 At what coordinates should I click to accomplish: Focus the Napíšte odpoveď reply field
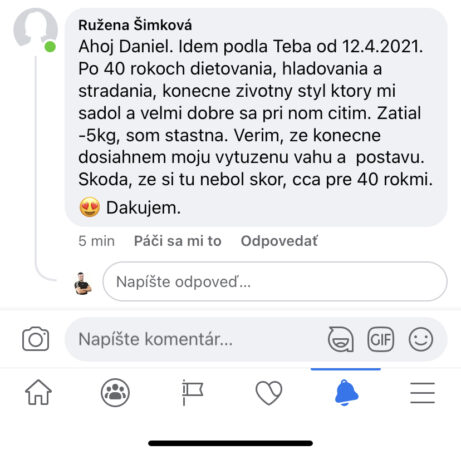pyautogui.click(x=275, y=282)
